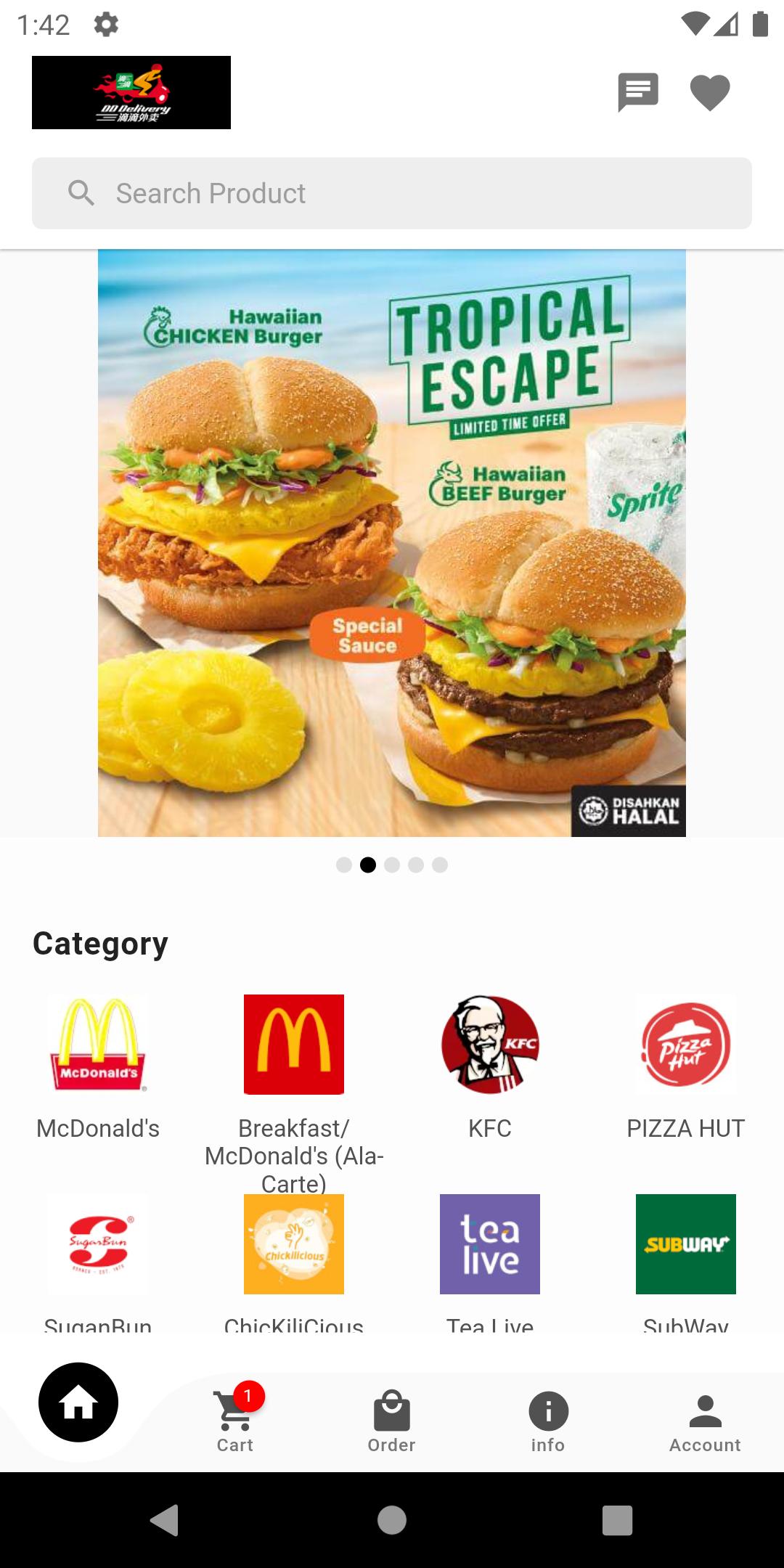Open the Tropical Escape promo banner

coord(392,543)
